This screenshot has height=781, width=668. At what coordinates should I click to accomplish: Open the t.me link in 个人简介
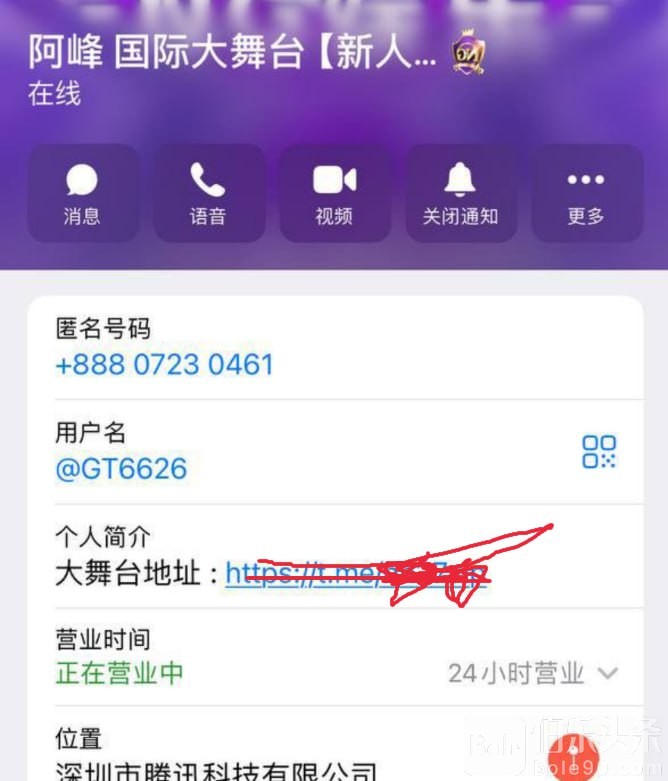click(355, 574)
